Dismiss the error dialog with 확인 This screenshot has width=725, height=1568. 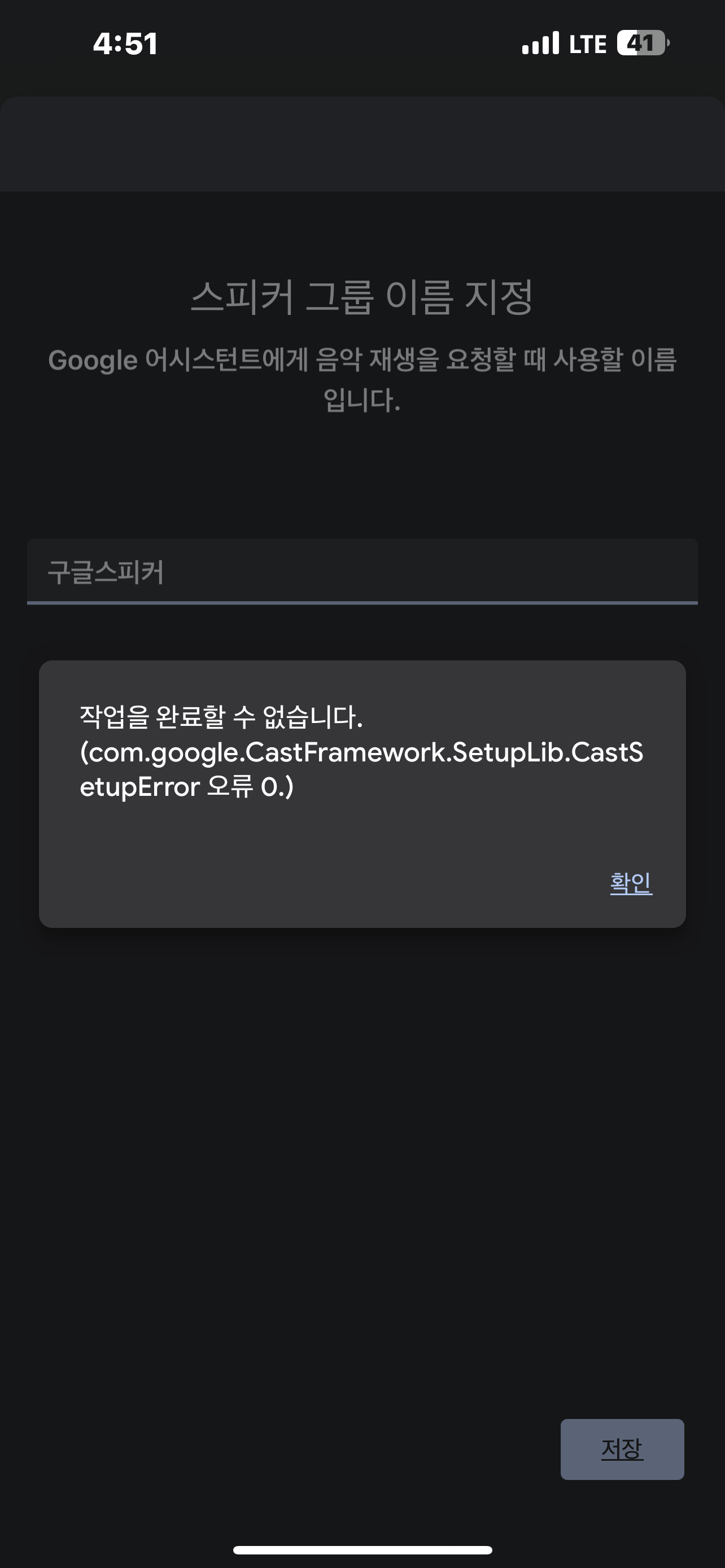pyautogui.click(x=631, y=883)
